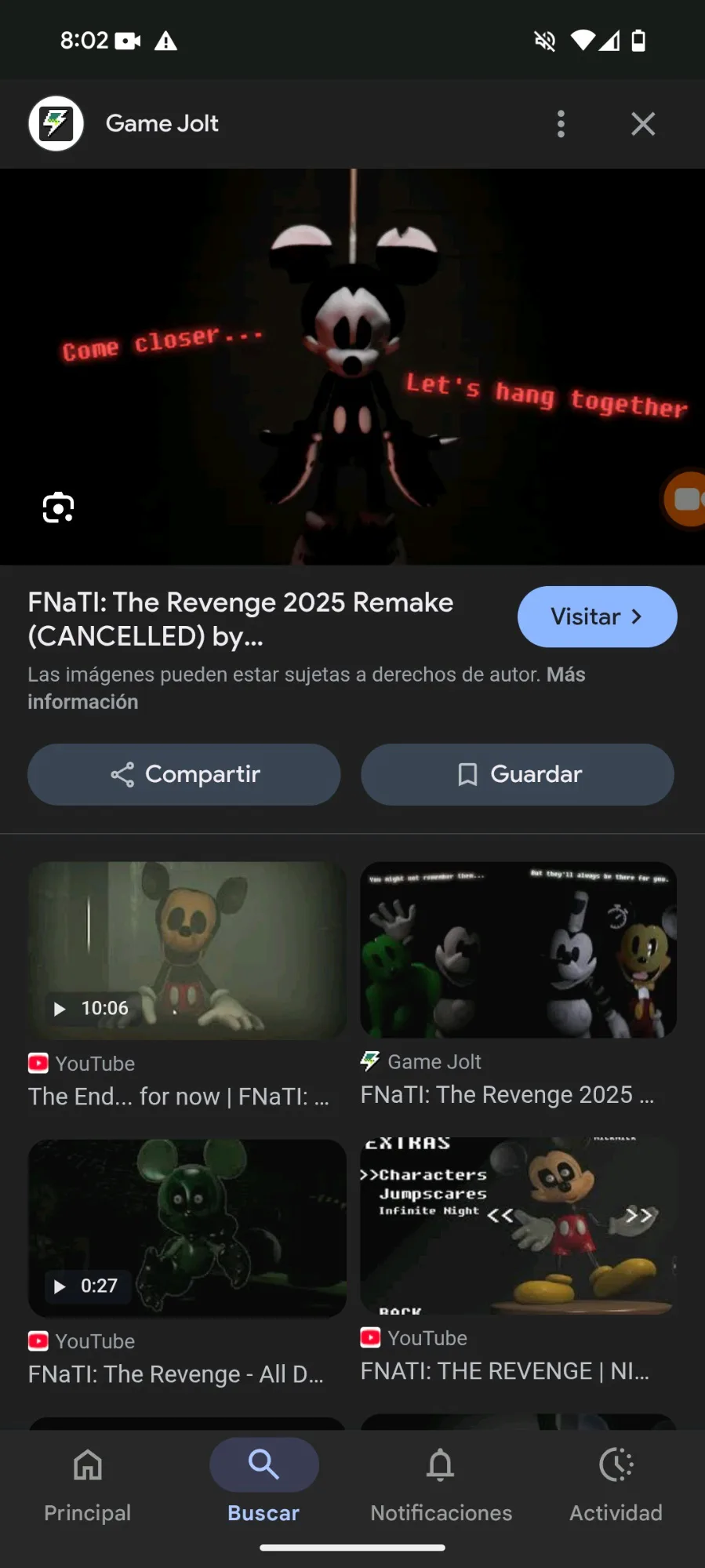Open Game Jolt "FNaTI: The Revenge 2025" result
The height and width of the screenshot is (1568, 705).
pyautogui.click(x=518, y=984)
